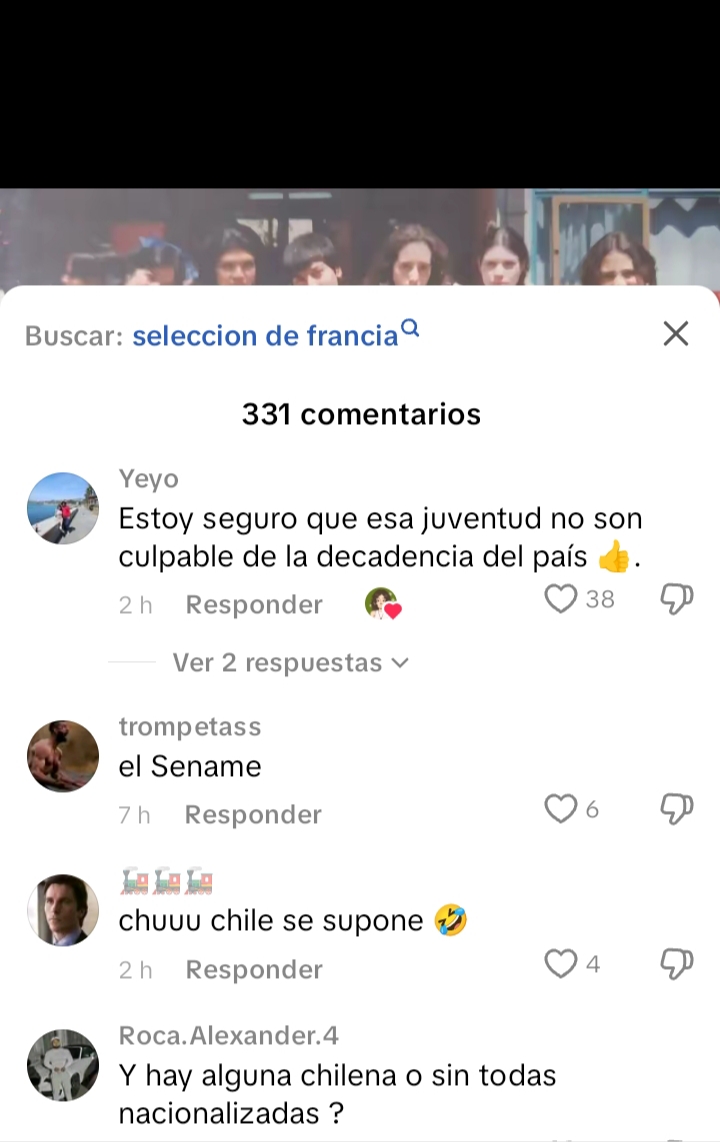Dislike the chuuu chile se supone comment
The image size is (720, 1142).
[677, 964]
